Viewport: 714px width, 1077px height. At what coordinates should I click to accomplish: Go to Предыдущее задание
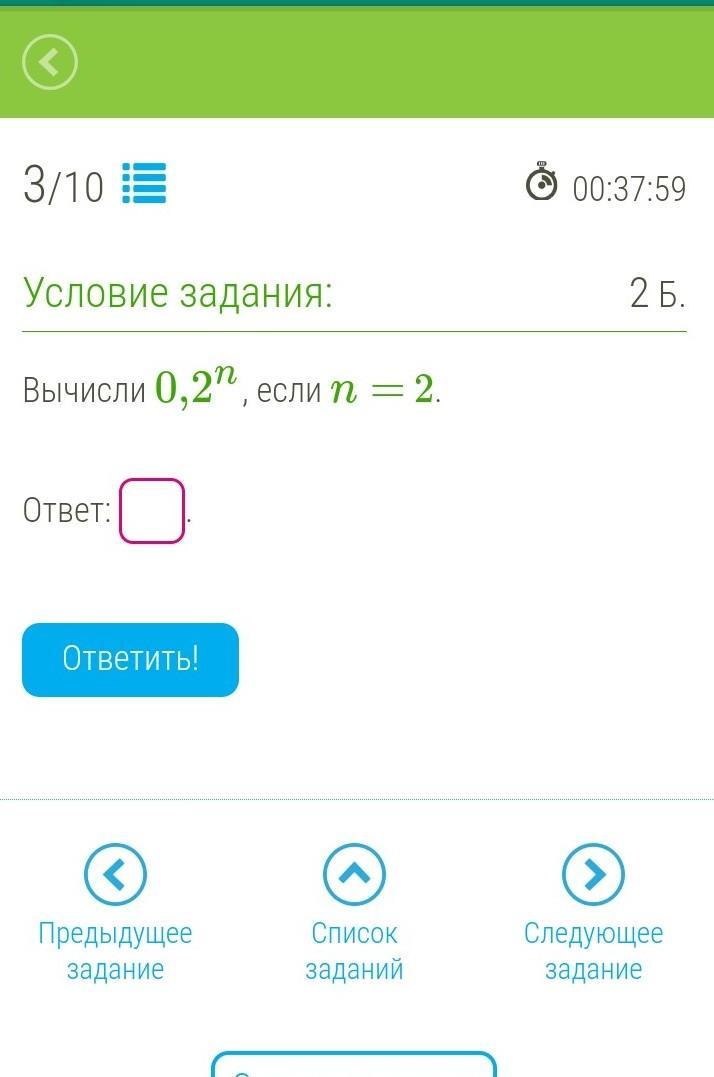tap(115, 875)
